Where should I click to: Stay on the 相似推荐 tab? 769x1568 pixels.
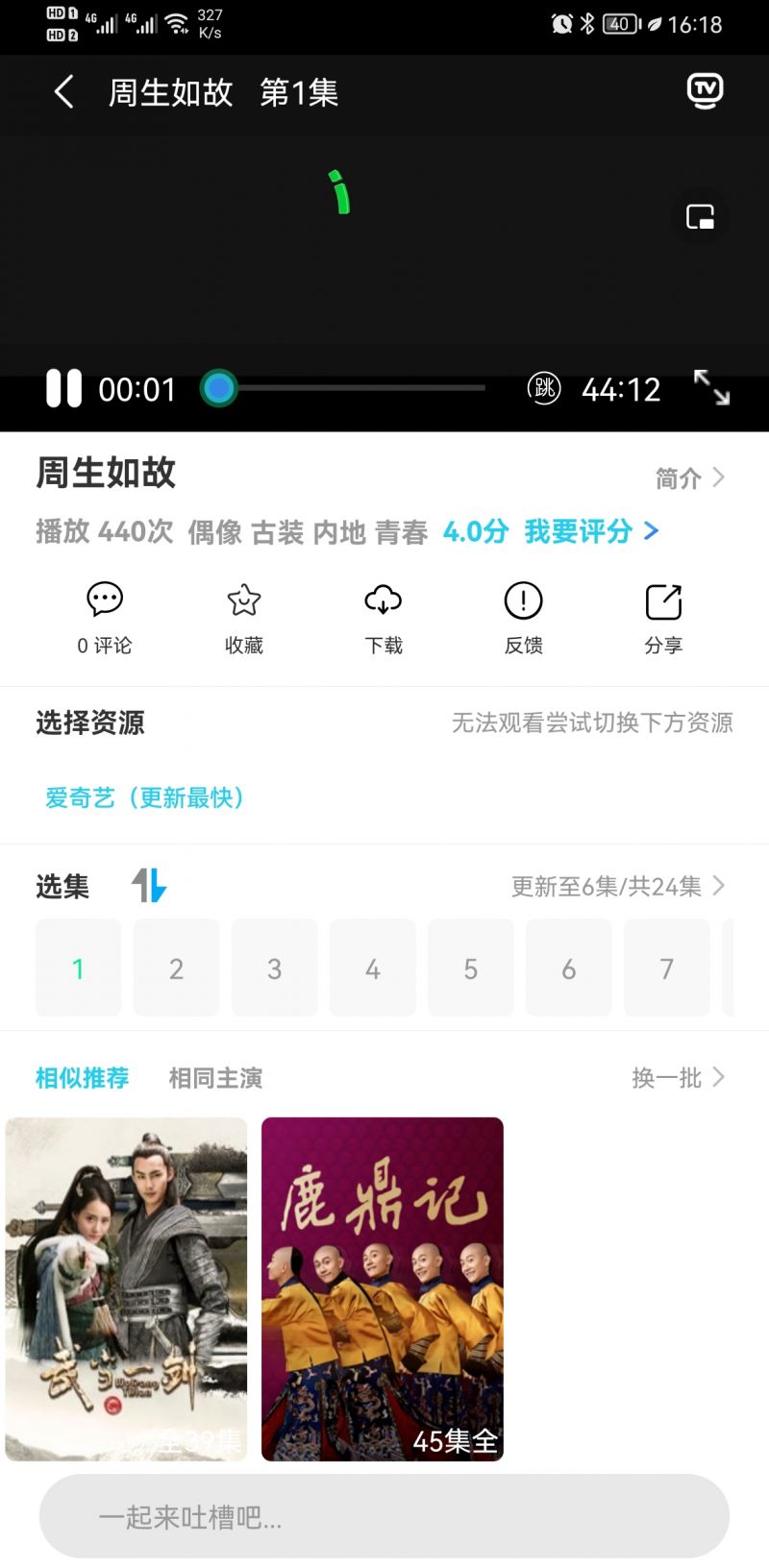[82, 1077]
